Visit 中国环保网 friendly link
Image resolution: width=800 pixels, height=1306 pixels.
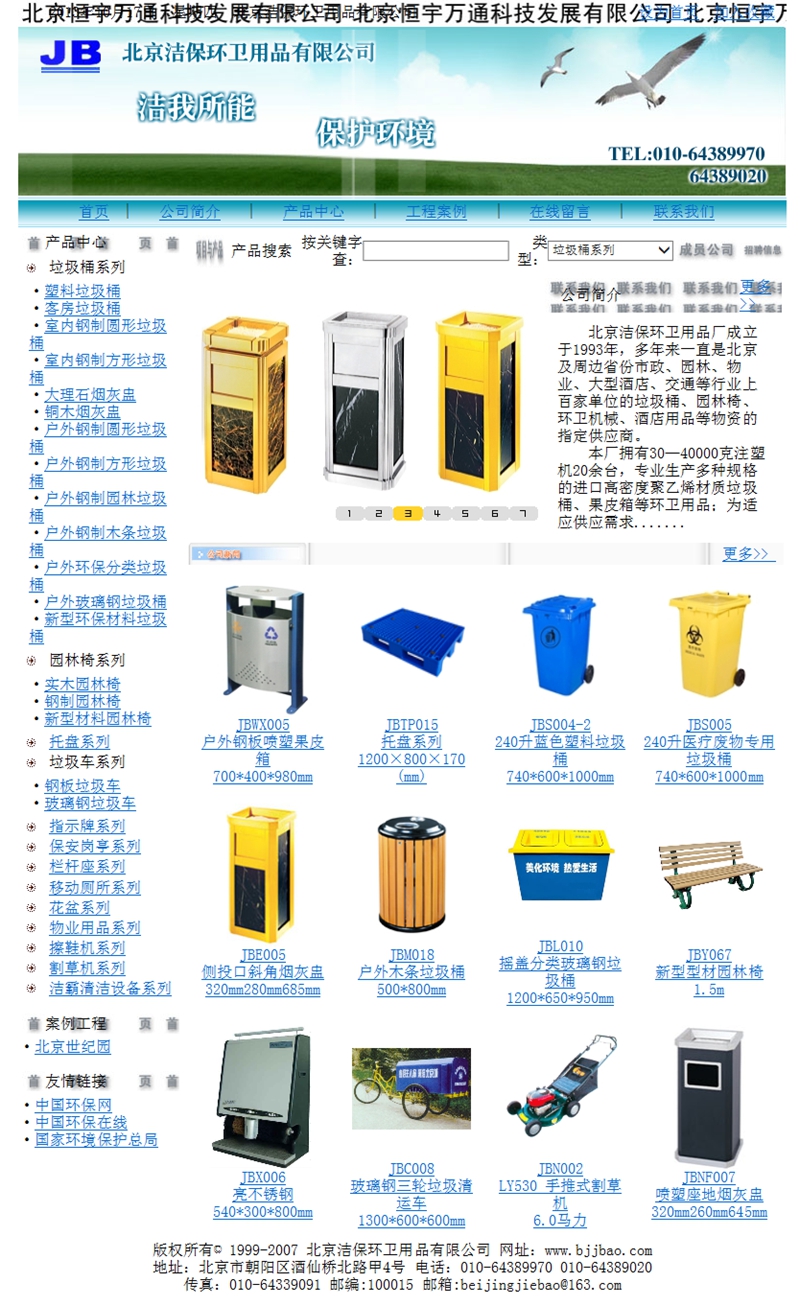[x=73, y=1105]
